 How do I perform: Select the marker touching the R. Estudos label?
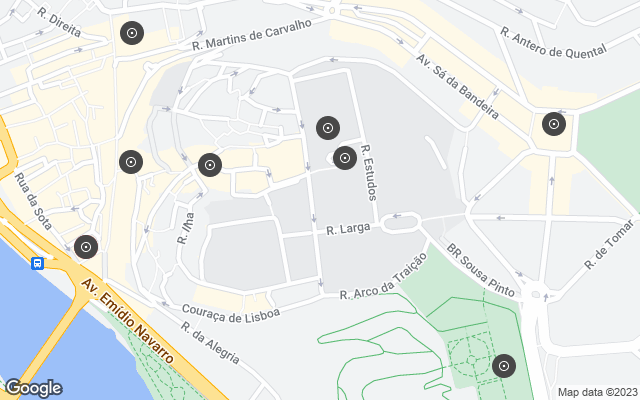(345, 157)
